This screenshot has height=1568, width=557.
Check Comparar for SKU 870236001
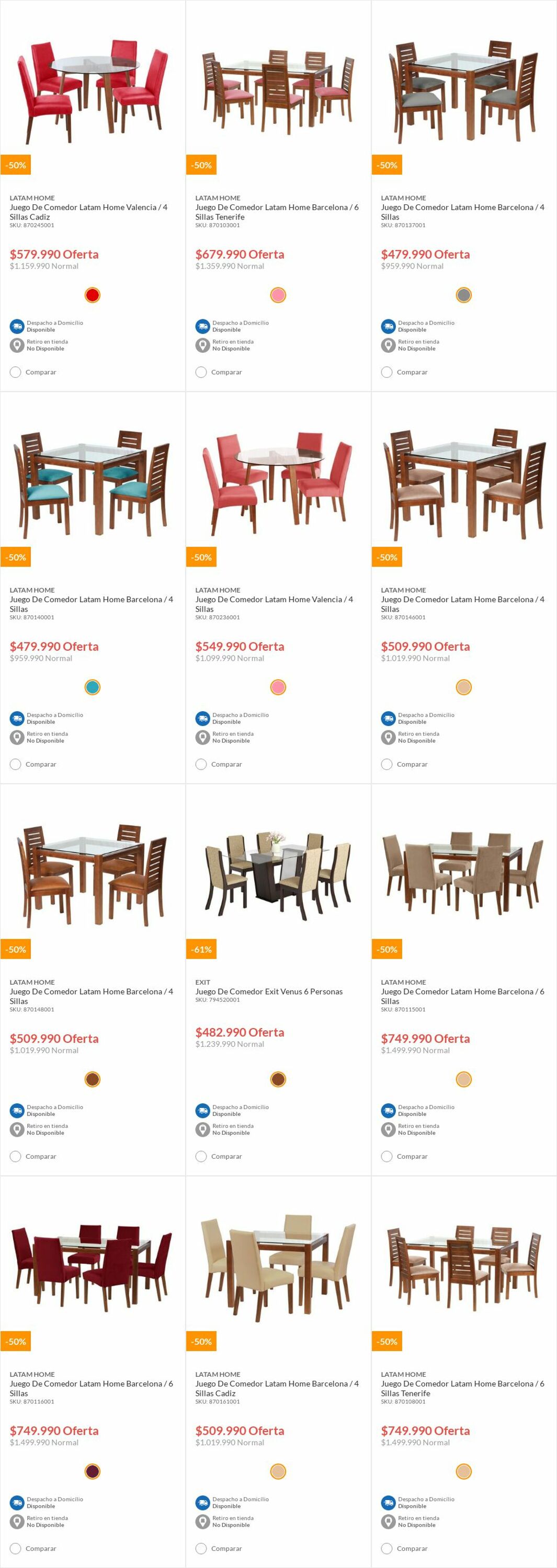[201, 764]
